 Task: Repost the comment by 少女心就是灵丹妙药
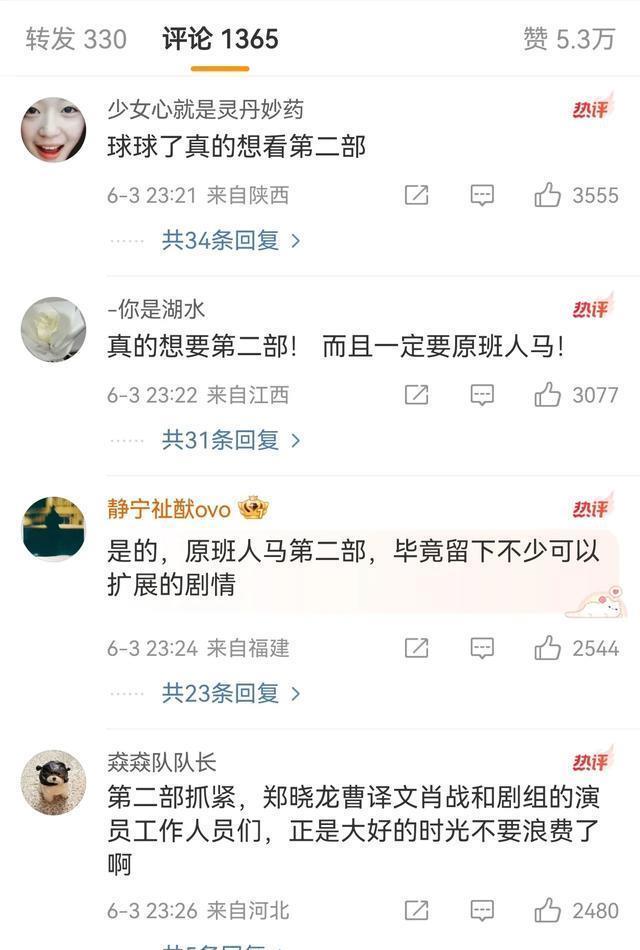coord(416,195)
